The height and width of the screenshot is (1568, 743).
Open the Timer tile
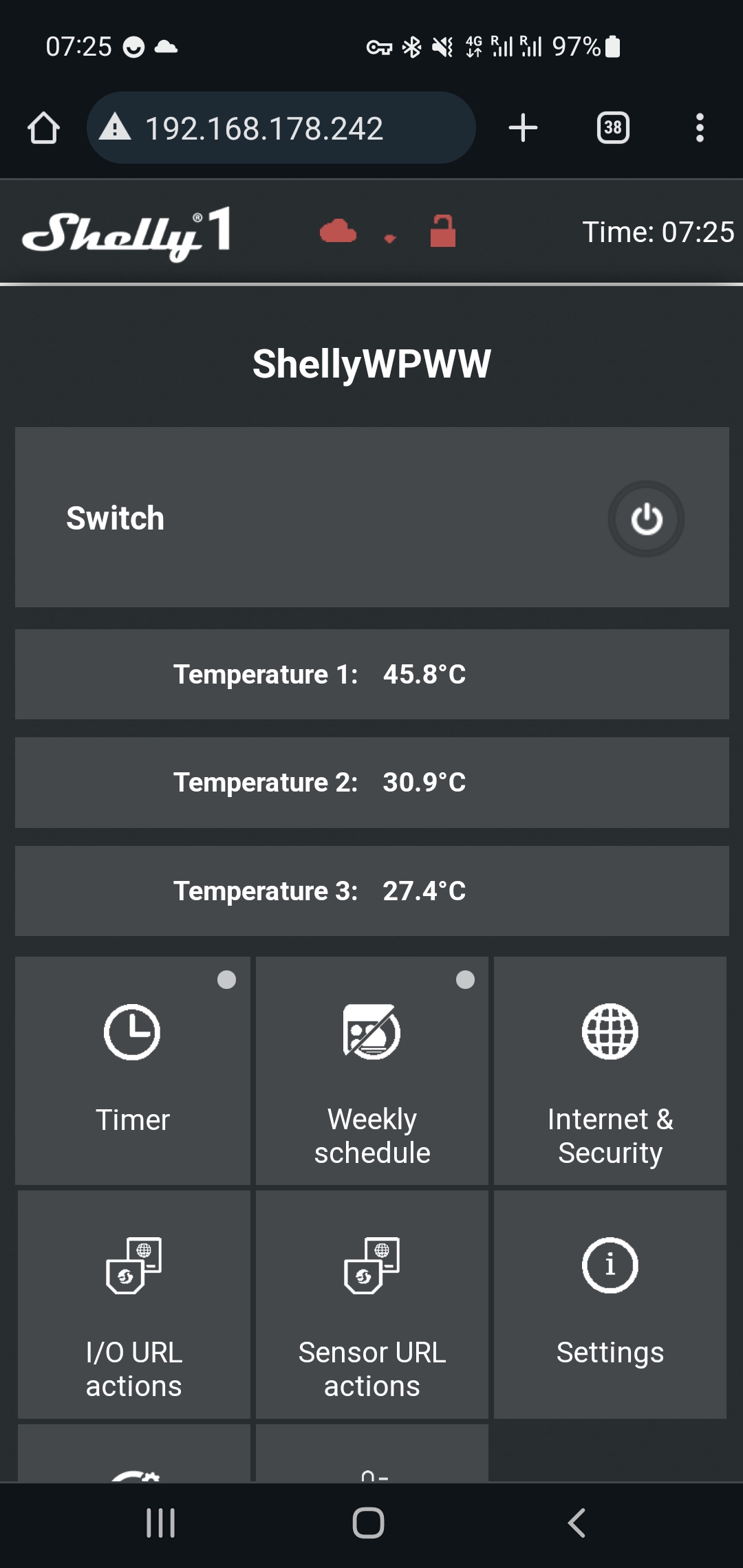coord(132,1070)
